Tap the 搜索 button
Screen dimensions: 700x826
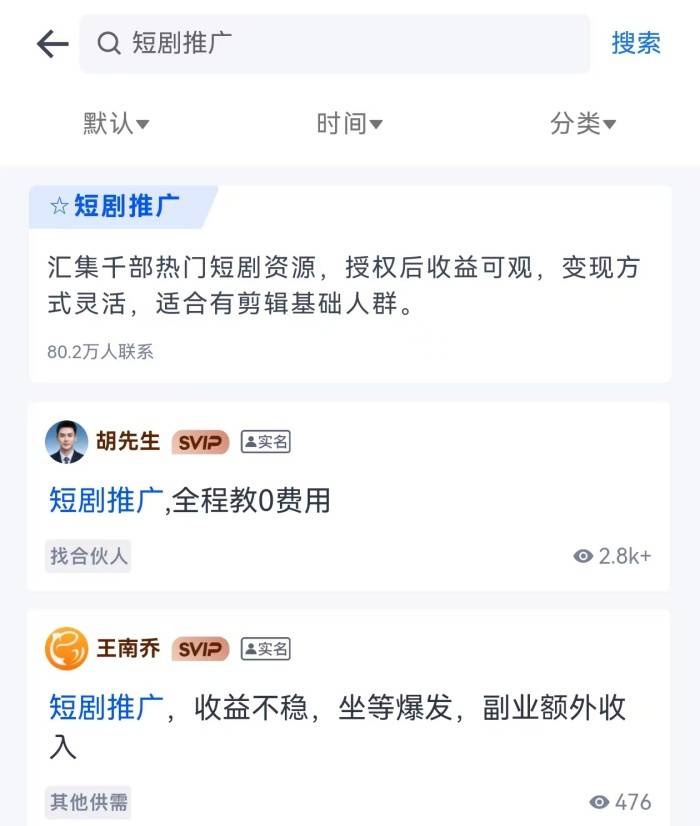point(636,43)
